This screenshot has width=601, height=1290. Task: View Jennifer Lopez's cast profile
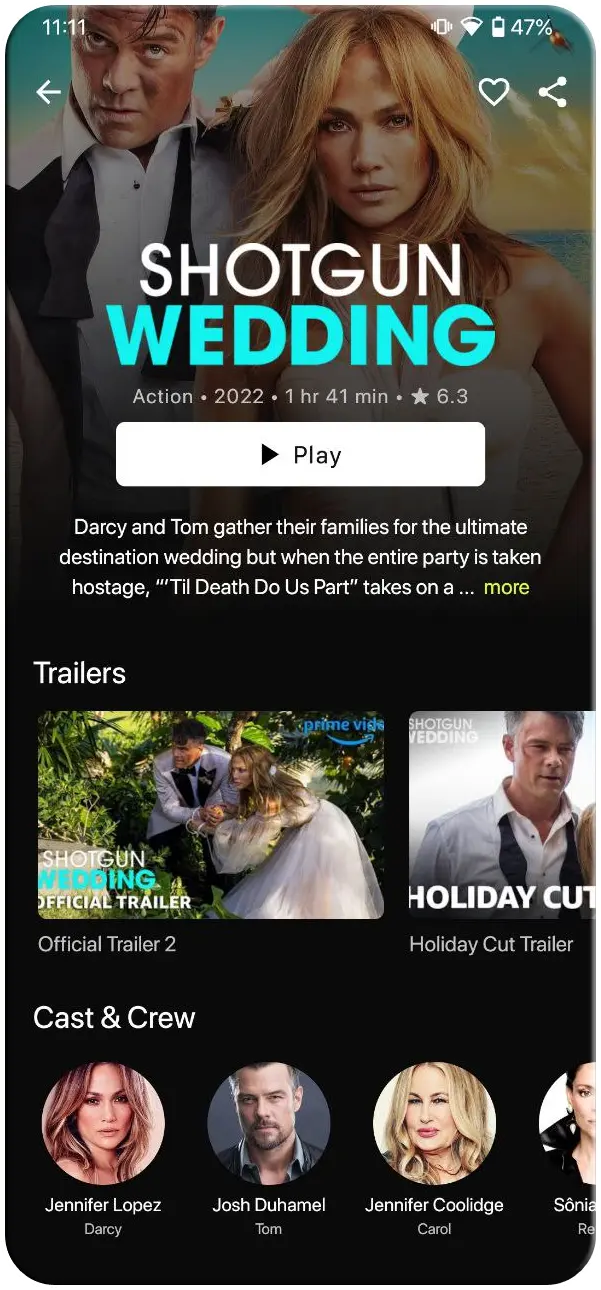(x=103, y=1124)
